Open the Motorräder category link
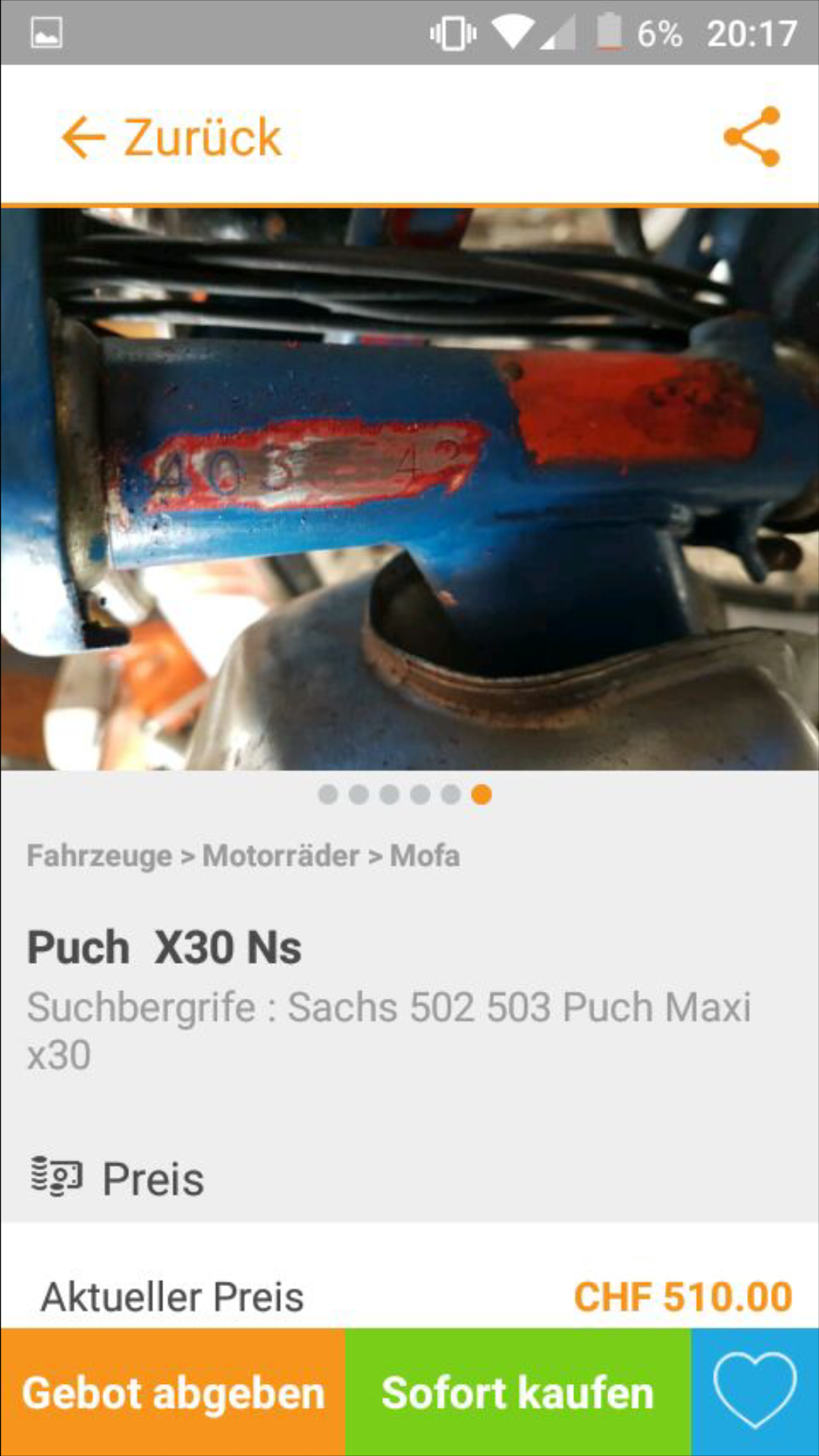Viewport: 819px width, 1456px height. click(x=281, y=856)
